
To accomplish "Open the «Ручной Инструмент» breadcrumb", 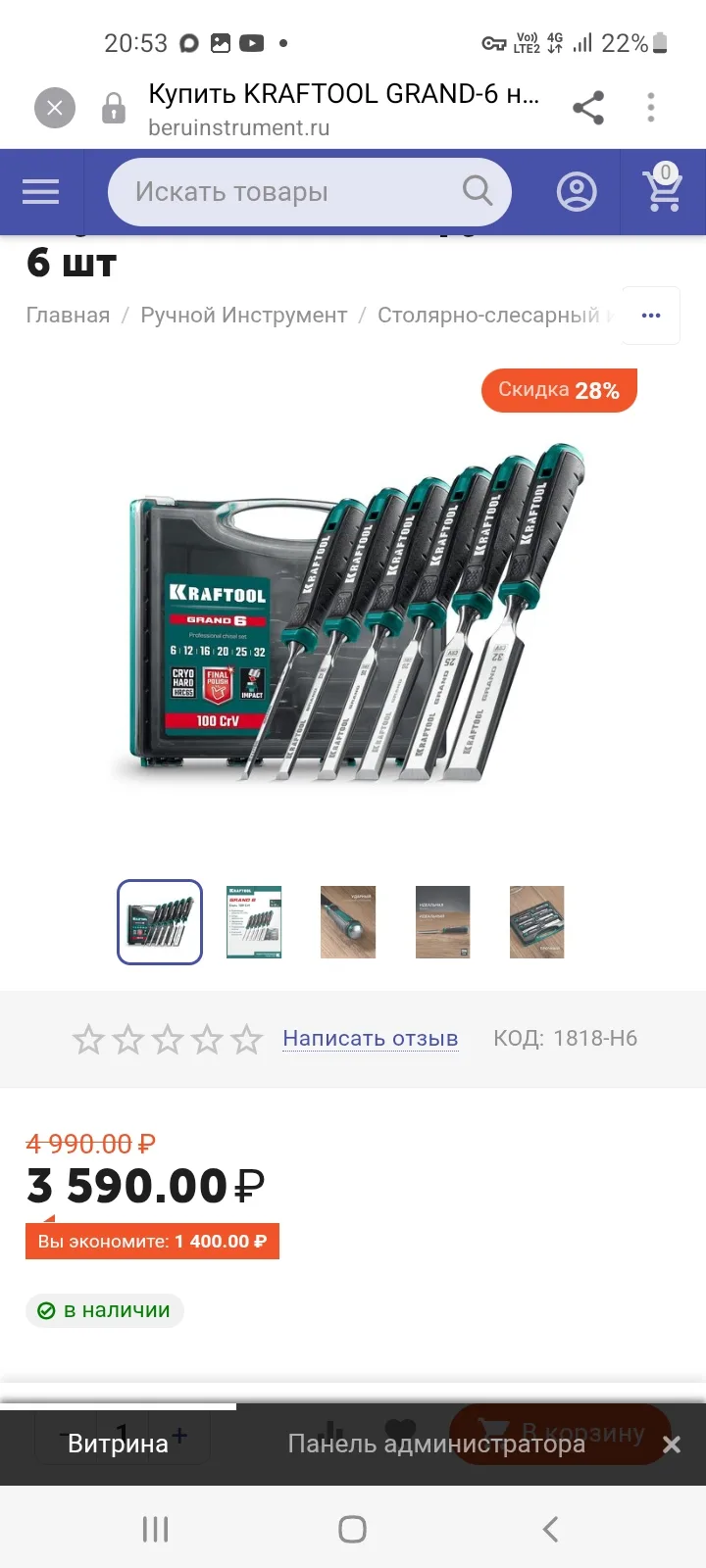I will (x=244, y=316).
